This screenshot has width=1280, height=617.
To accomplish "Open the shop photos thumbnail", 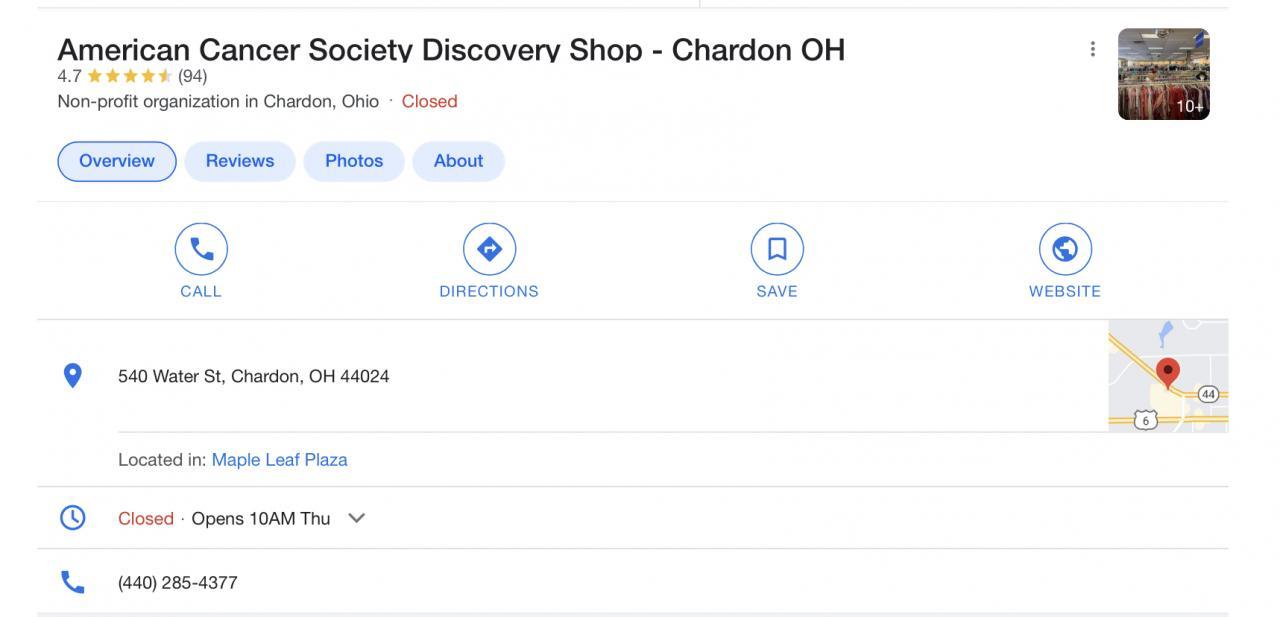I will 1163,74.
